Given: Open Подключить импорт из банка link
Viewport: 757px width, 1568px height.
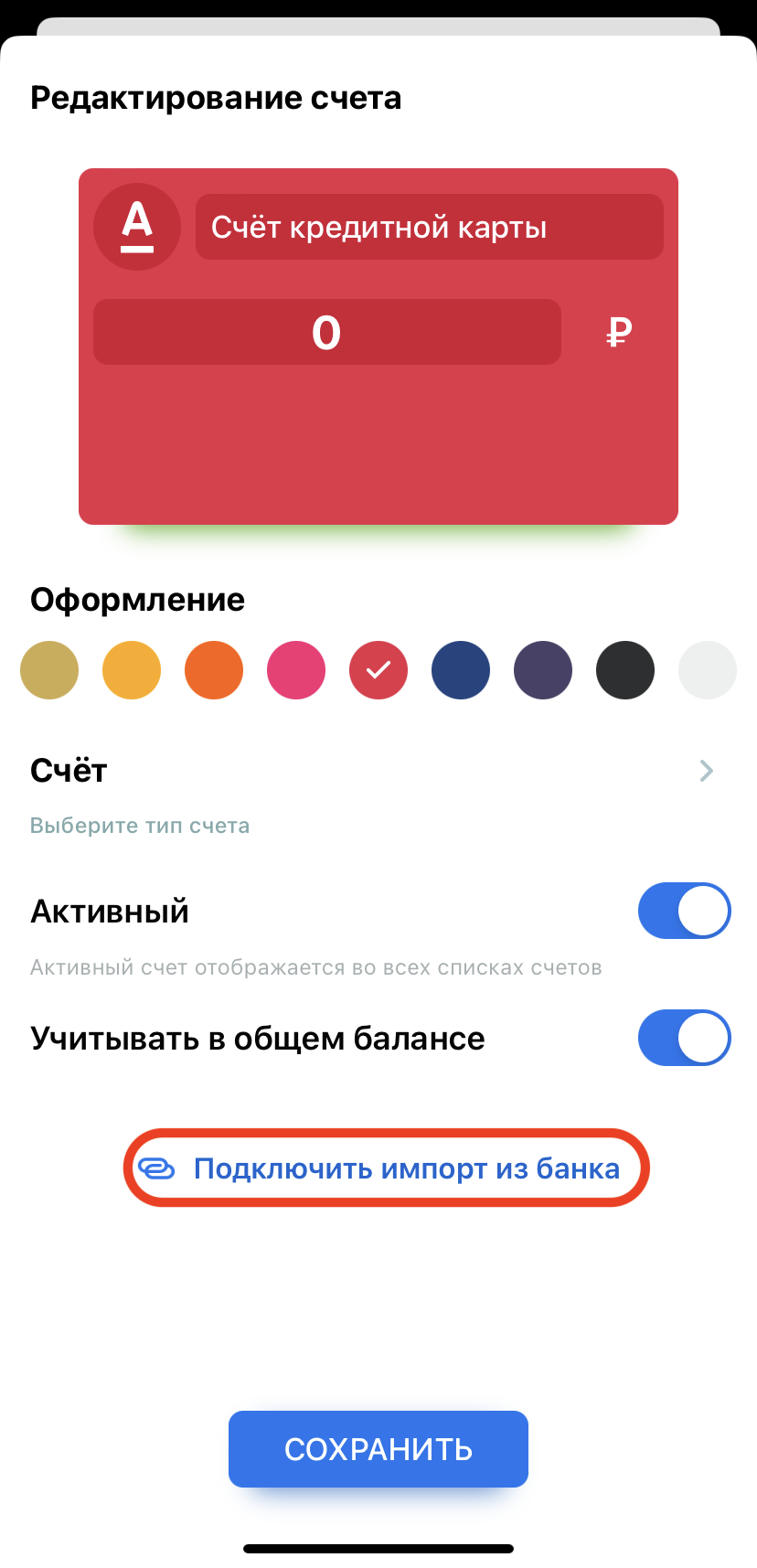Looking at the screenshot, I should coord(387,1168).
